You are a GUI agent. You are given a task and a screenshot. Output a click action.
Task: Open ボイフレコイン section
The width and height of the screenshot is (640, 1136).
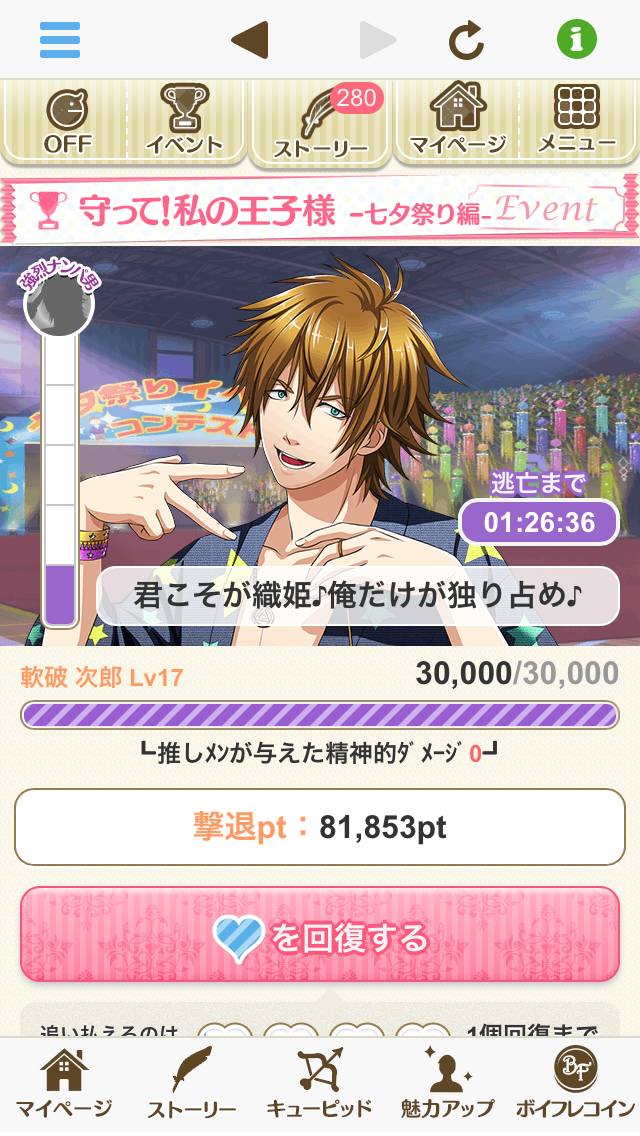coord(575,1085)
